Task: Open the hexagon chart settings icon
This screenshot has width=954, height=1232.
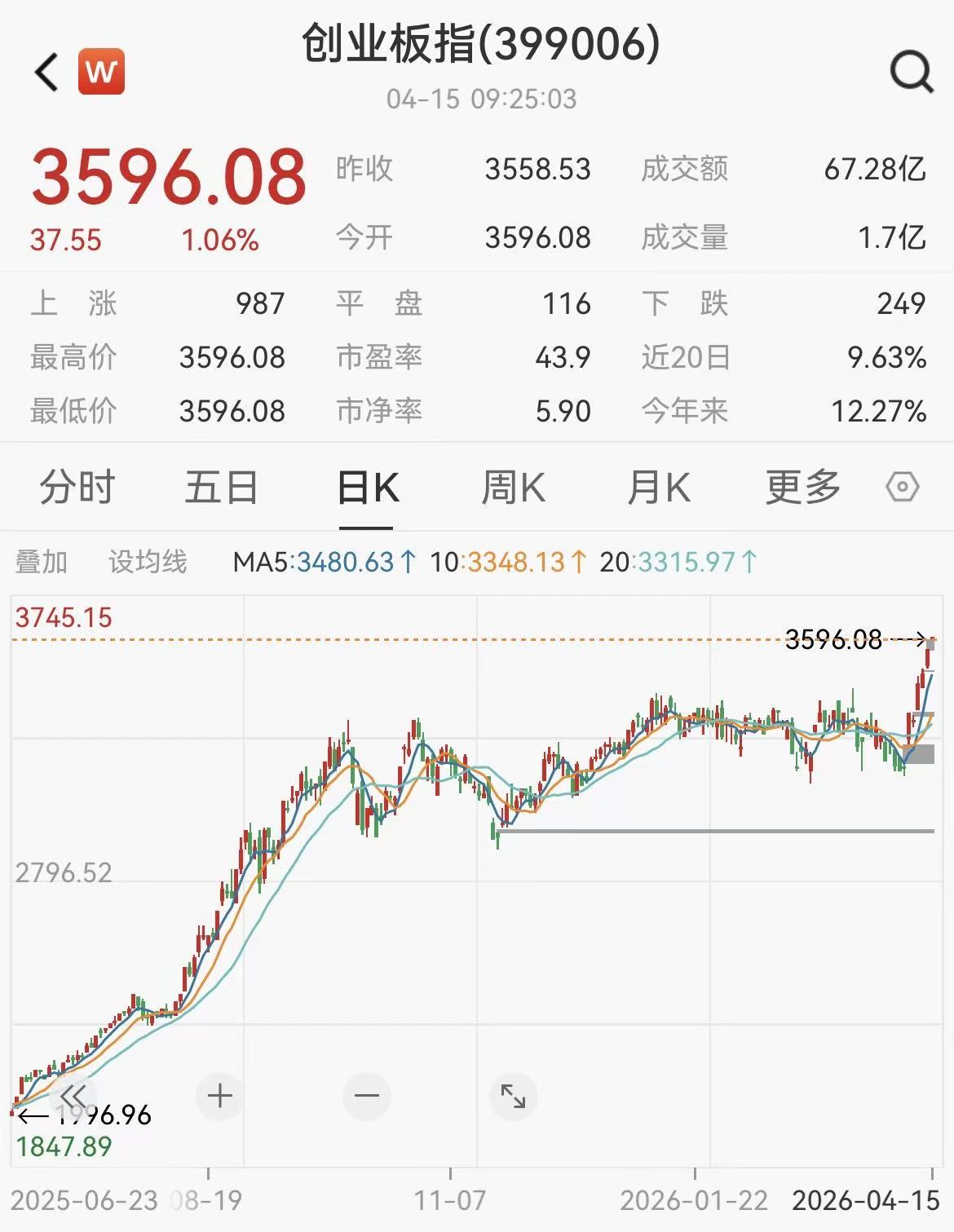Action: pos(902,488)
